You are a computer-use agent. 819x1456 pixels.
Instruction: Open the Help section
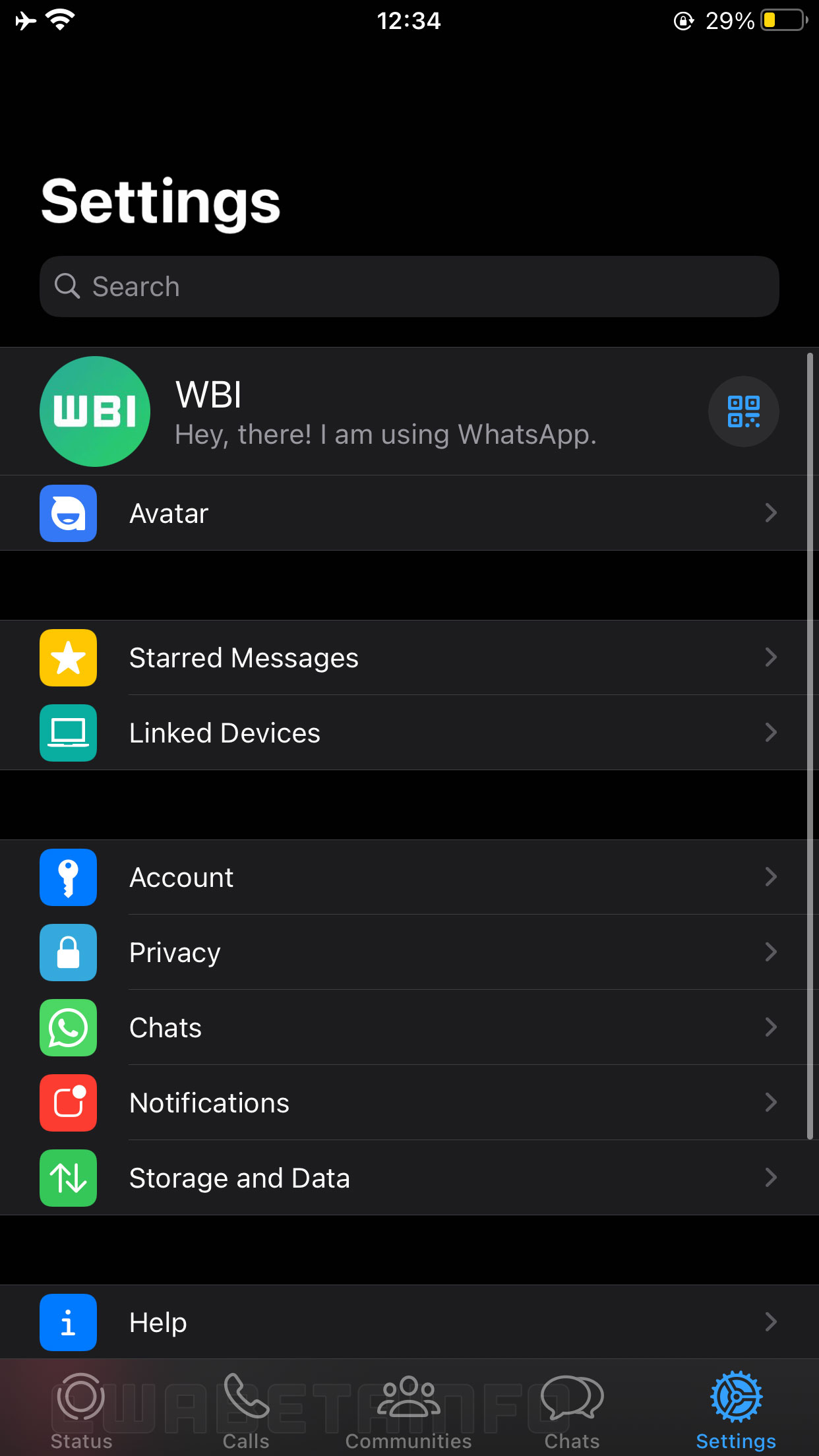pos(409,1322)
